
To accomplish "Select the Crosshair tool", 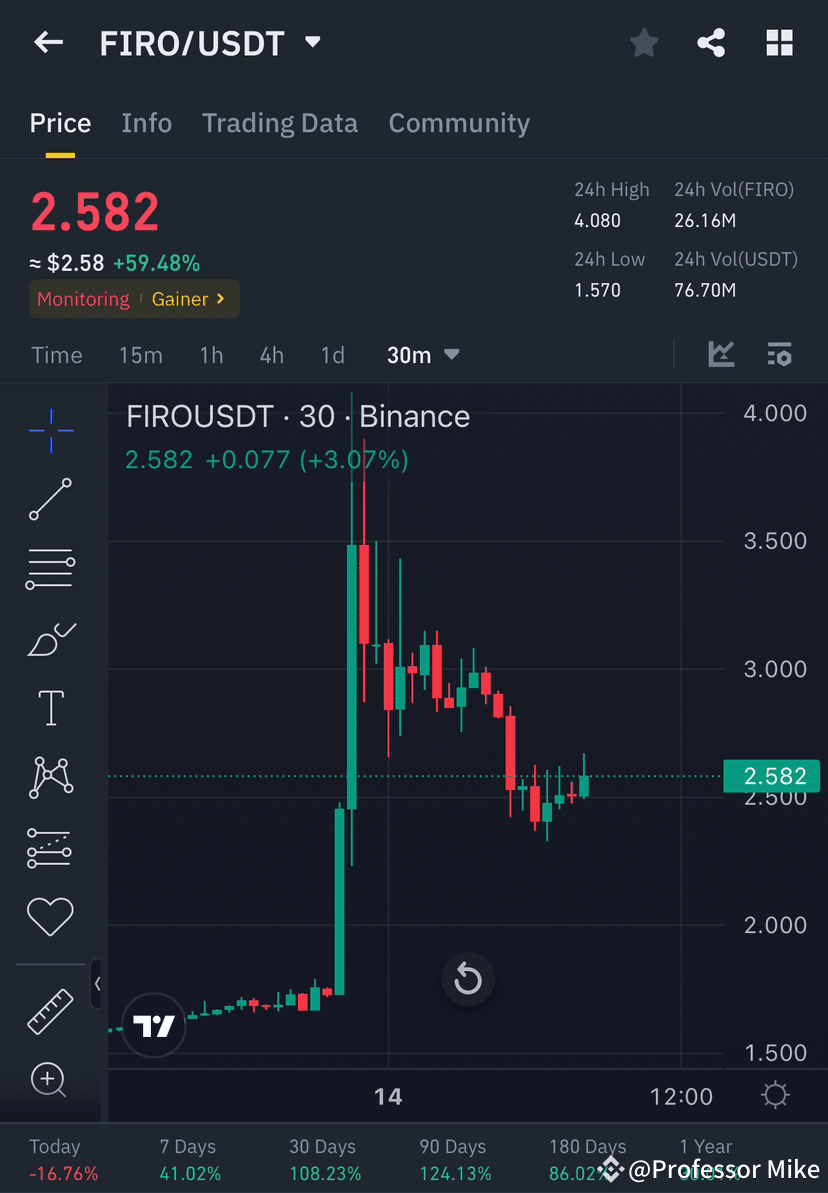I will coord(50,430).
